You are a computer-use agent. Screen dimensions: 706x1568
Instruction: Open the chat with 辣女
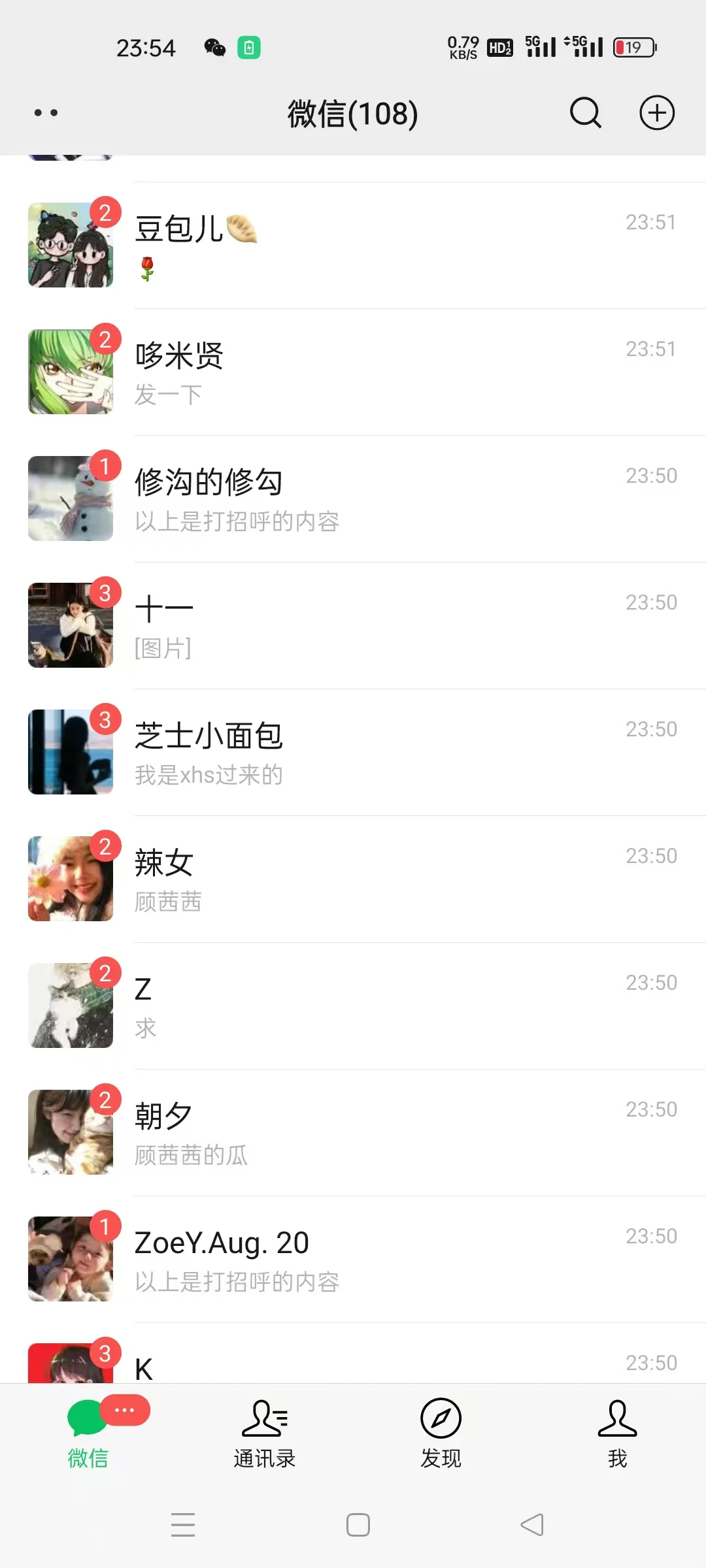click(353, 879)
